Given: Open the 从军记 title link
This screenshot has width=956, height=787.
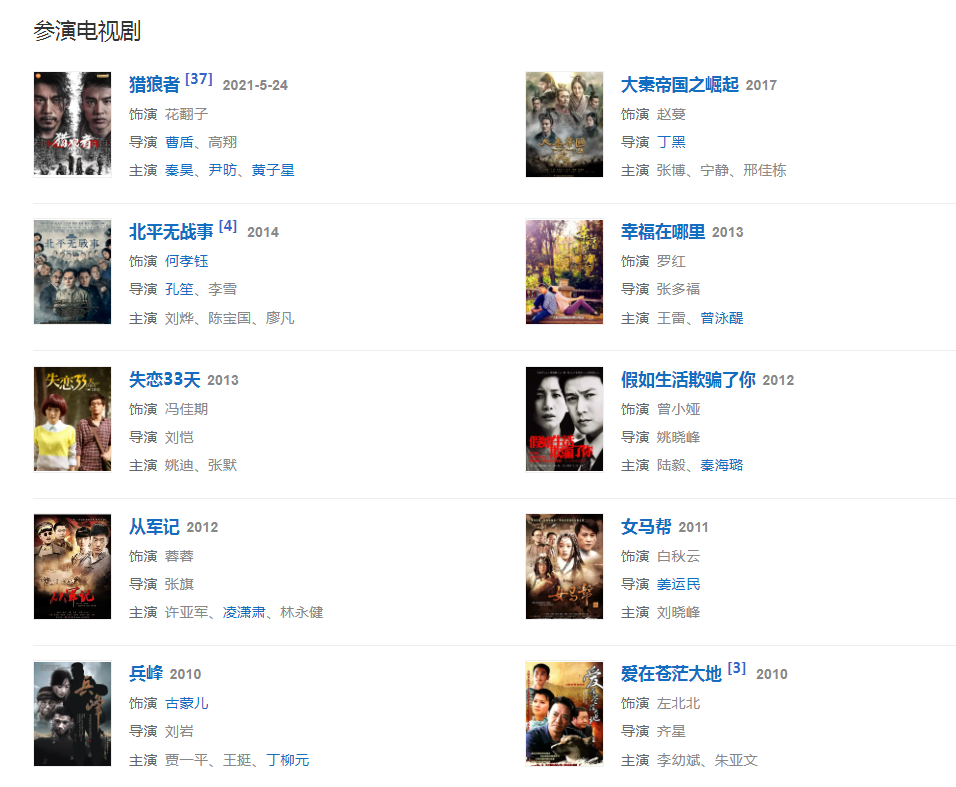Looking at the screenshot, I should 154,527.
